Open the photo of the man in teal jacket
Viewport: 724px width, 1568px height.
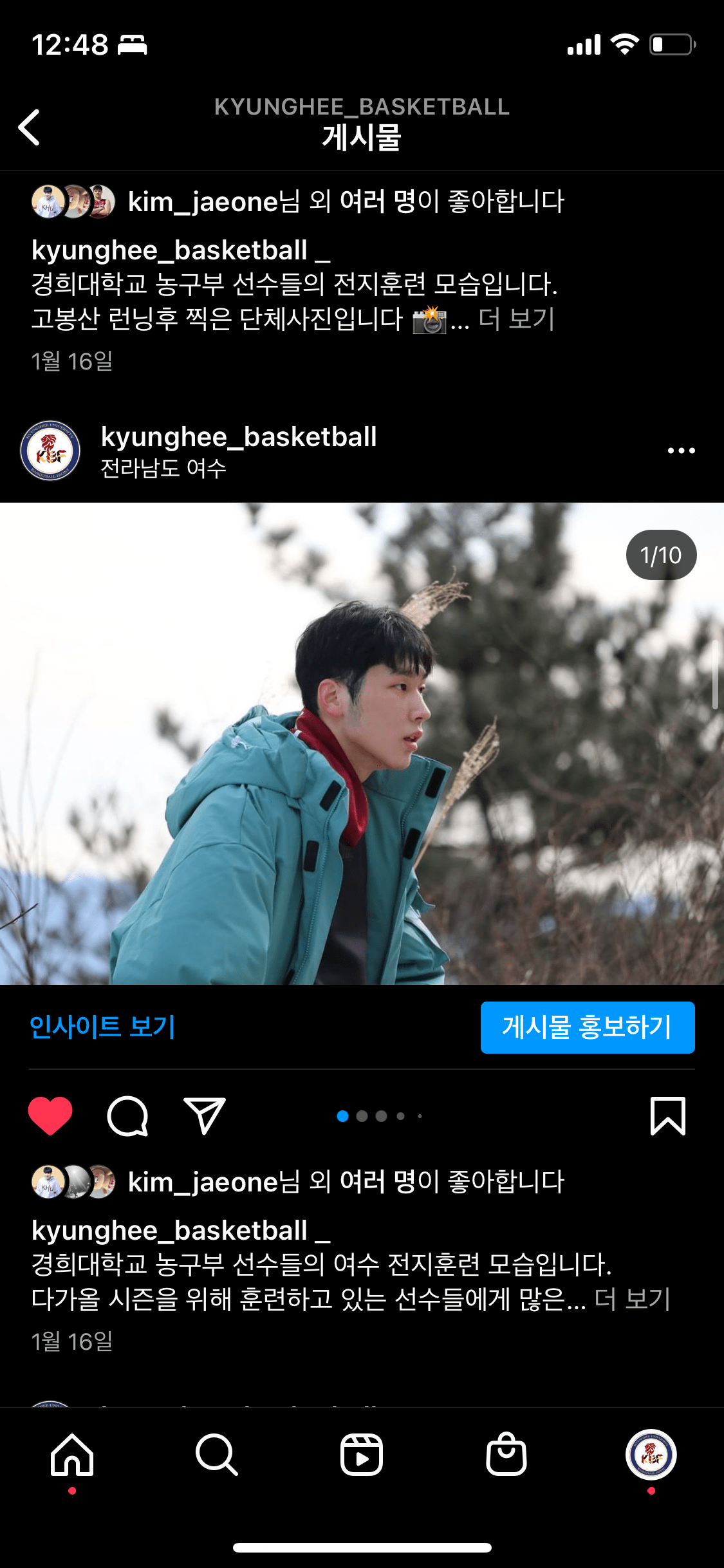[x=362, y=743]
